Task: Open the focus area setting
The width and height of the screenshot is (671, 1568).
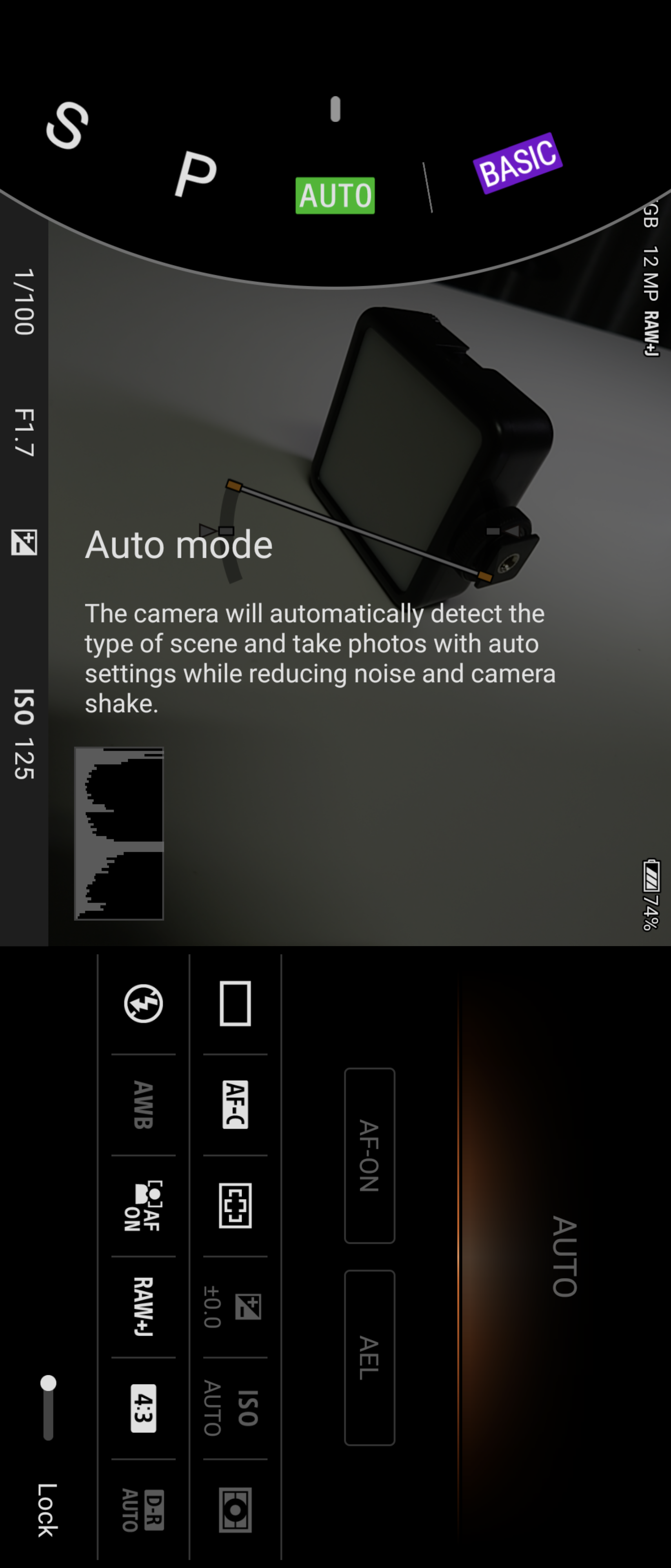Action: point(236,1206)
